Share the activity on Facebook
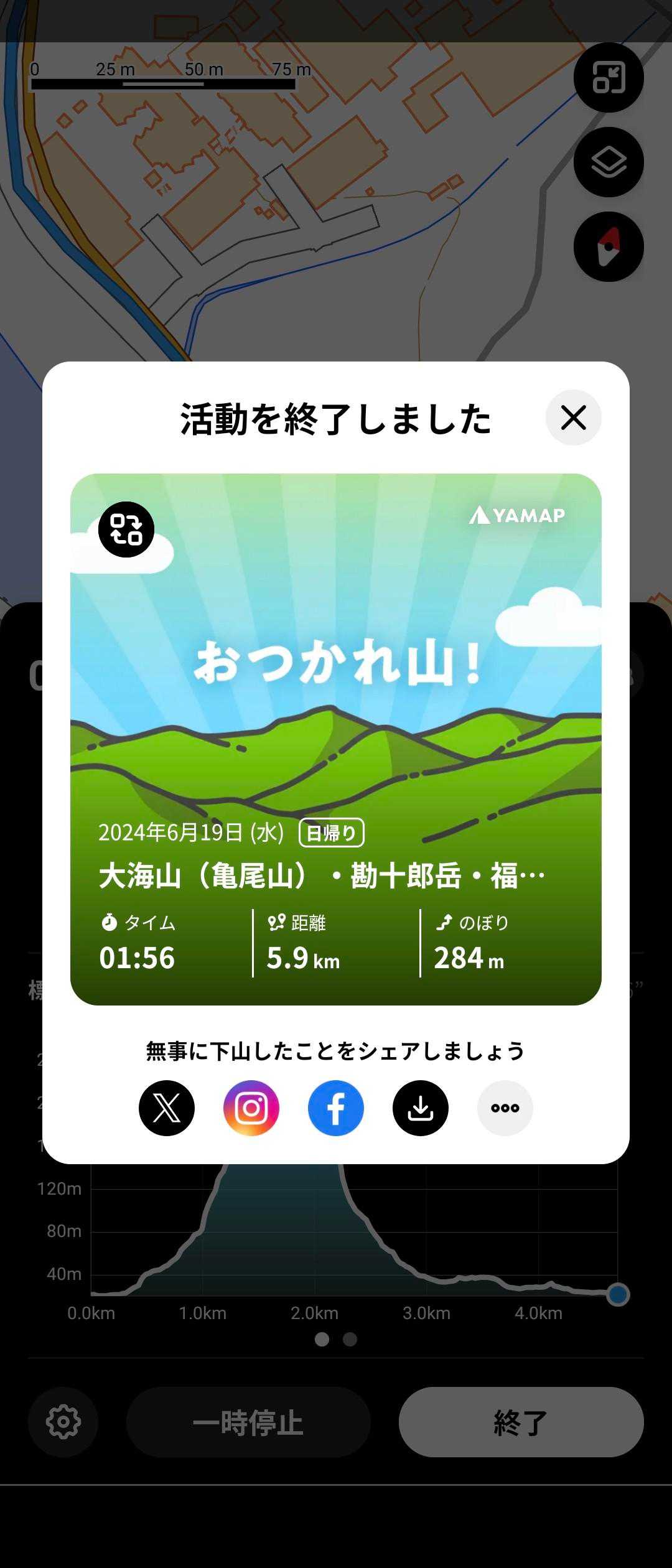672x1568 pixels. point(336,1108)
